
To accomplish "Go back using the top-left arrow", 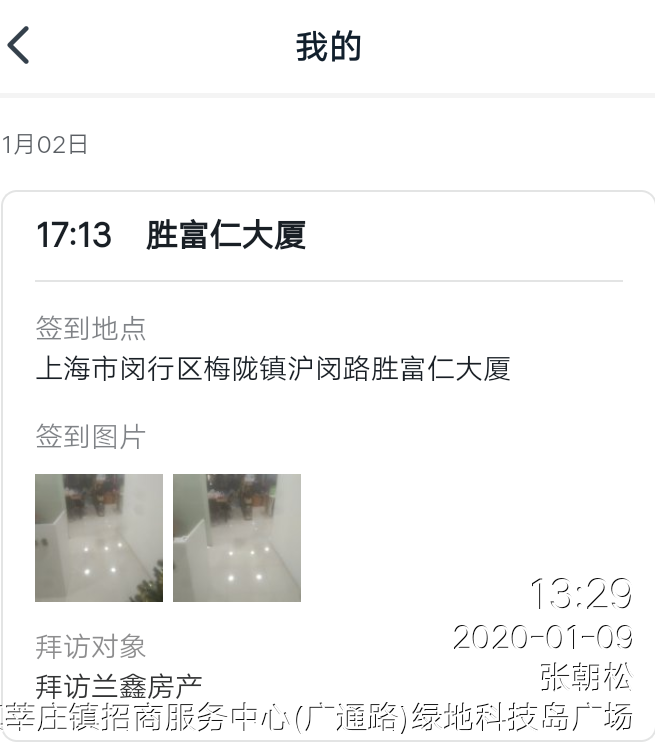I will click(x=19, y=46).
